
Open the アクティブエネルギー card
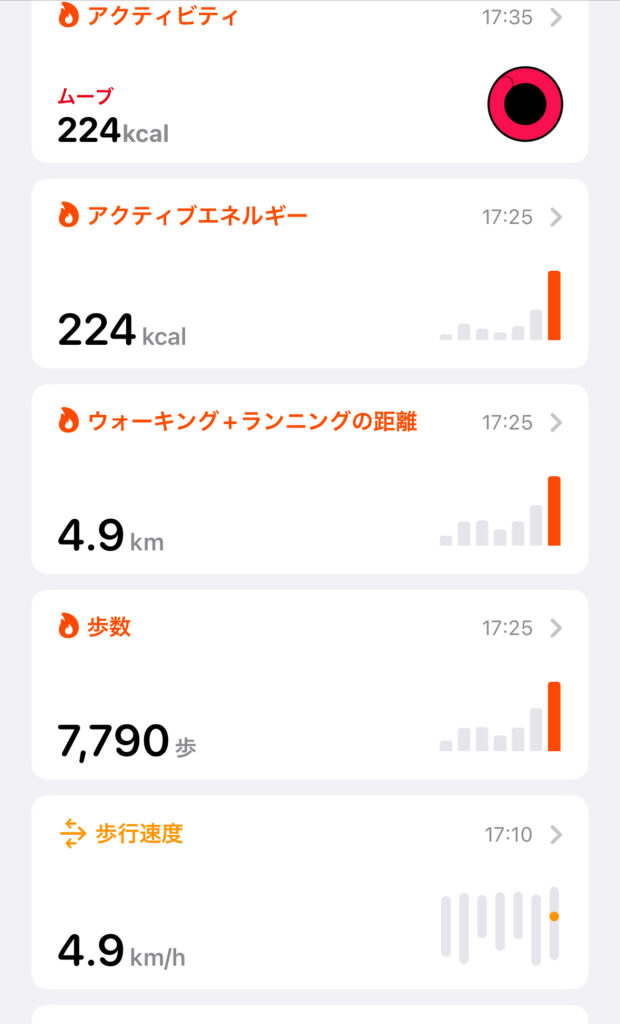point(310,274)
